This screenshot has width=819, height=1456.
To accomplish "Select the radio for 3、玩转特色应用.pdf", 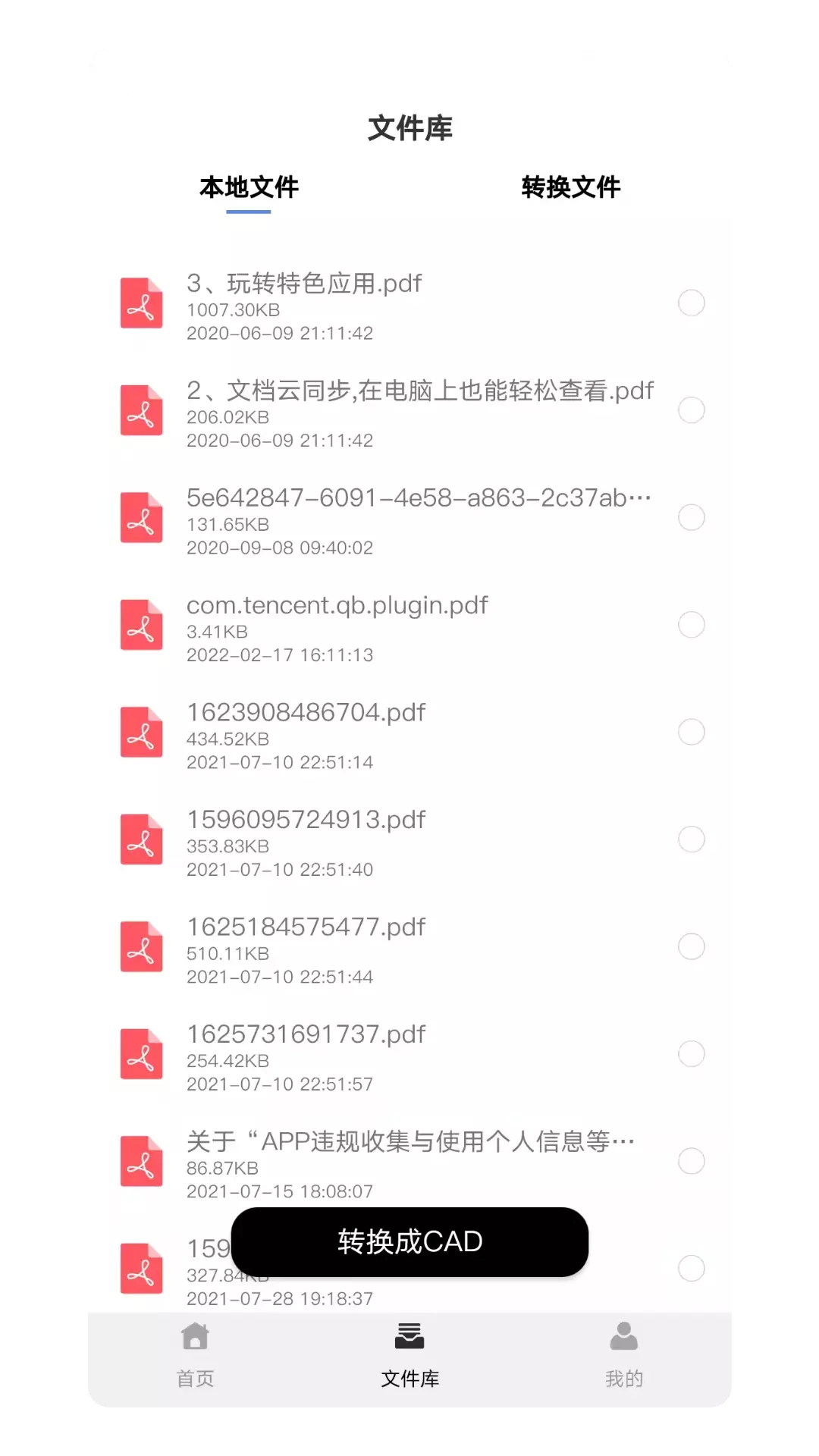I will coord(691,303).
